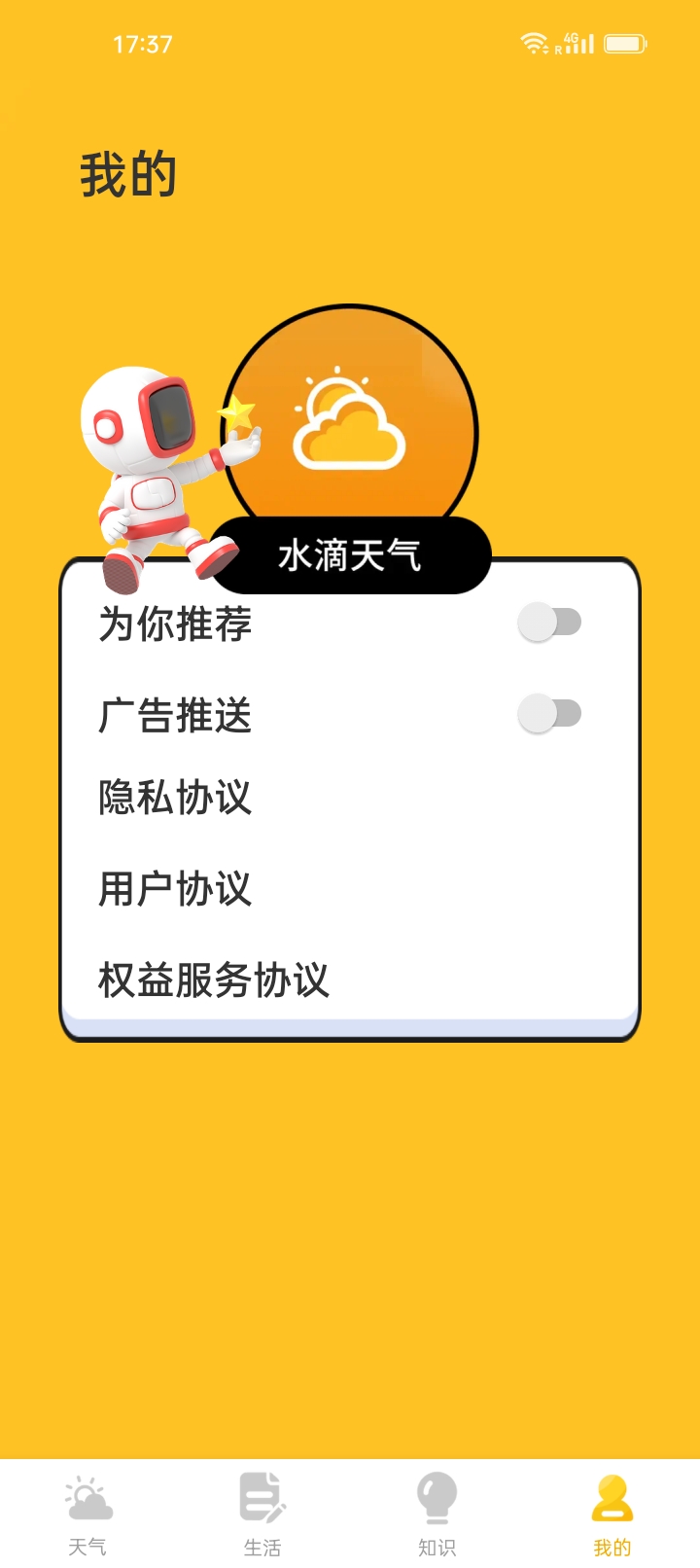The width and height of the screenshot is (700, 1568).
Task: Turn on the 广告推送 ad push switch
Action: [549, 712]
